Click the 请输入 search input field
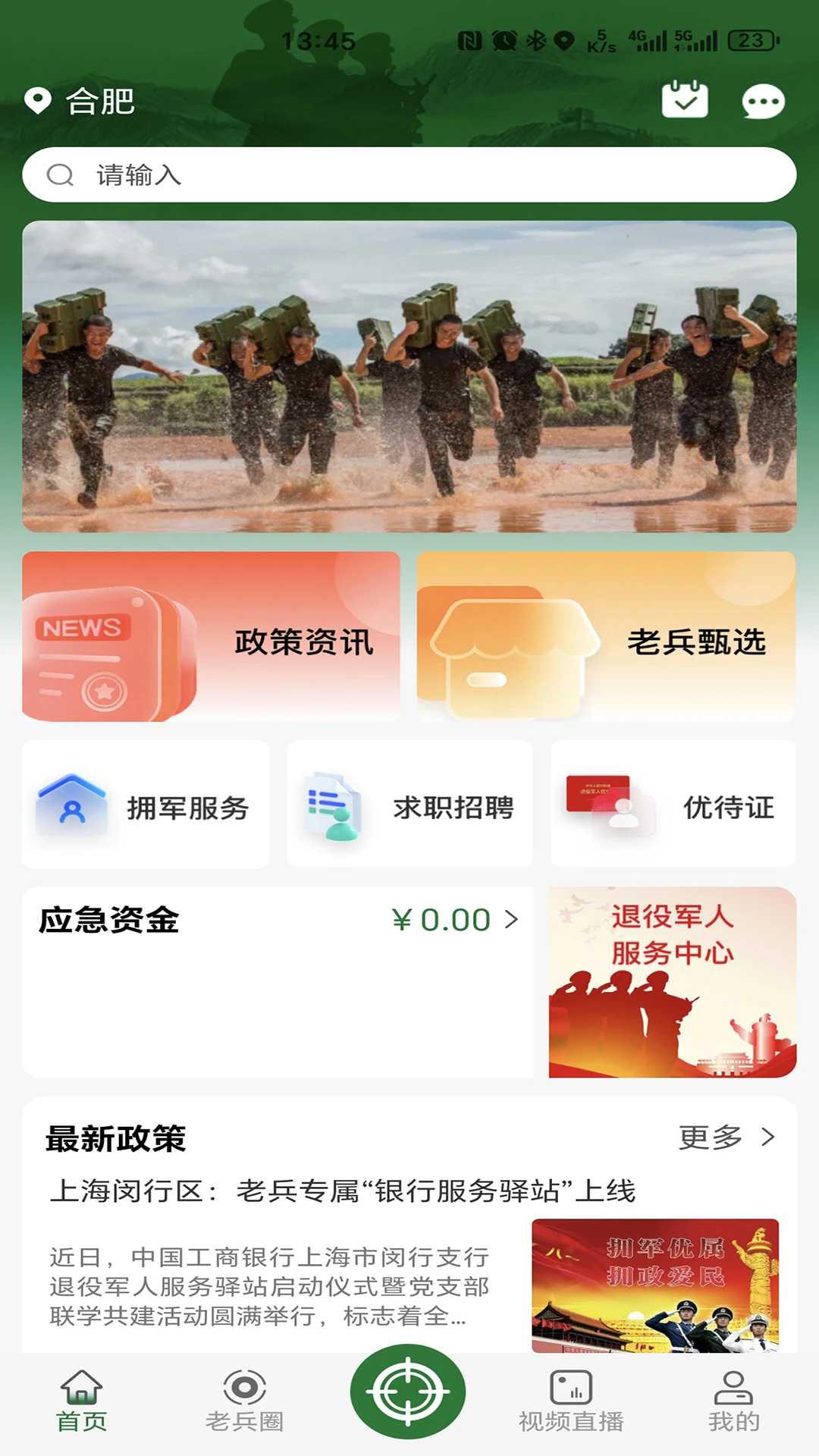Viewport: 819px width, 1456px height. click(x=303, y=174)
